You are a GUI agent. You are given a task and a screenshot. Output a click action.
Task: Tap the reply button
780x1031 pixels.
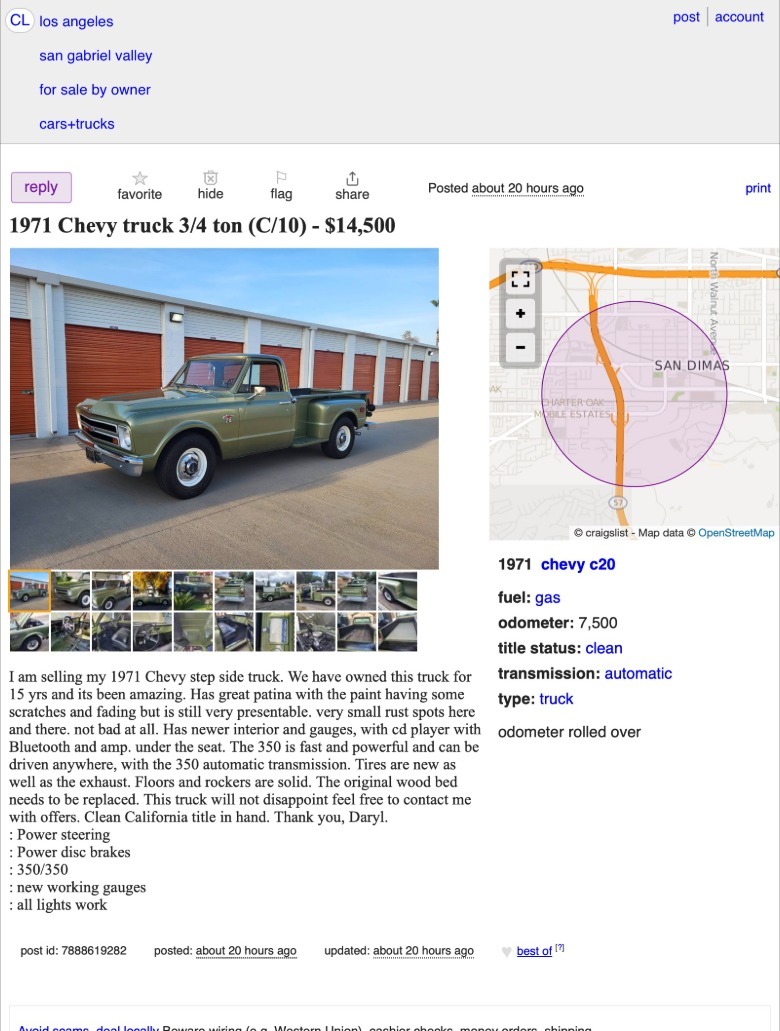[41, 187]
